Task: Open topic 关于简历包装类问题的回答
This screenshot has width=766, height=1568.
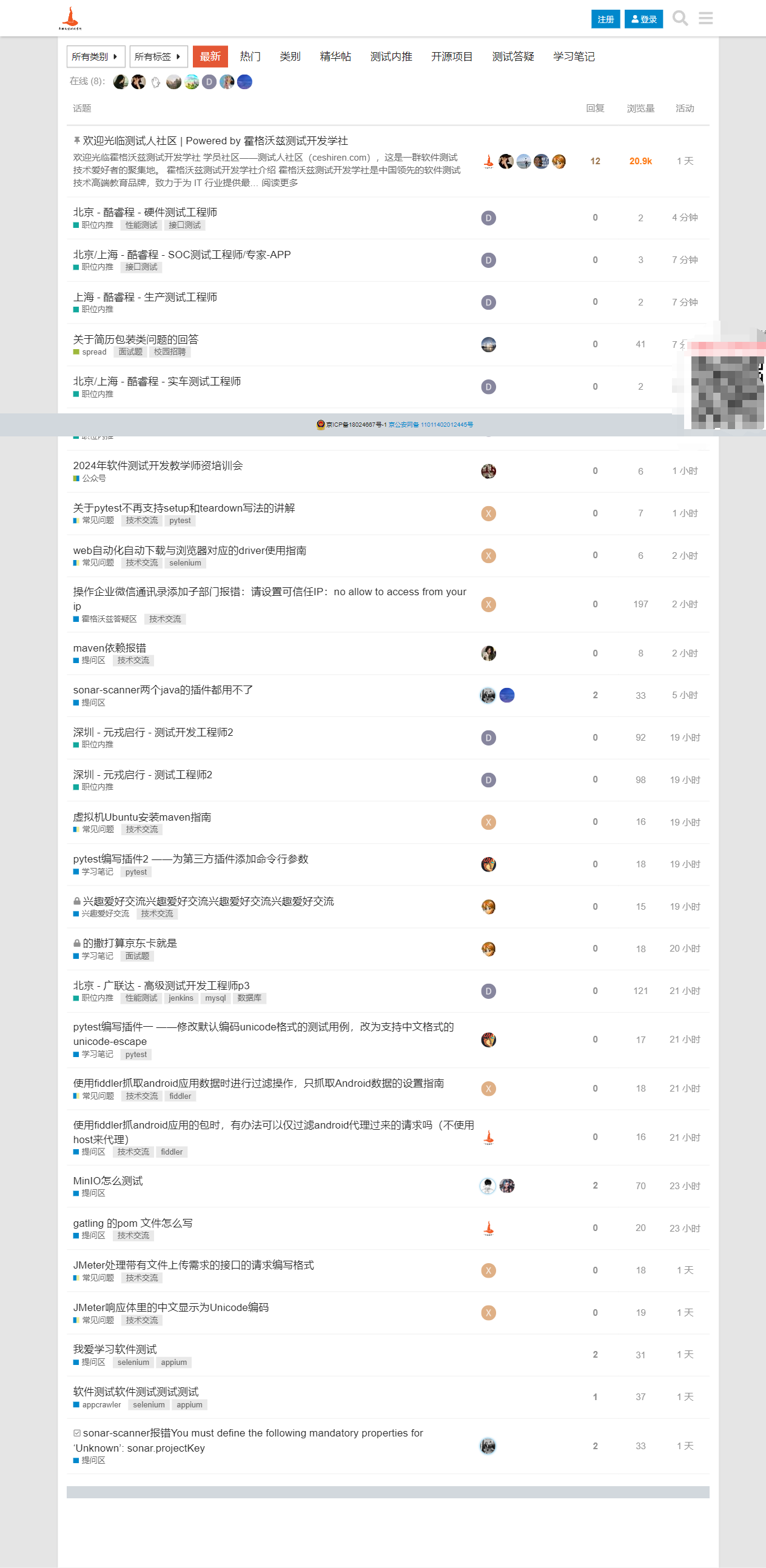Action: point(136,339)
